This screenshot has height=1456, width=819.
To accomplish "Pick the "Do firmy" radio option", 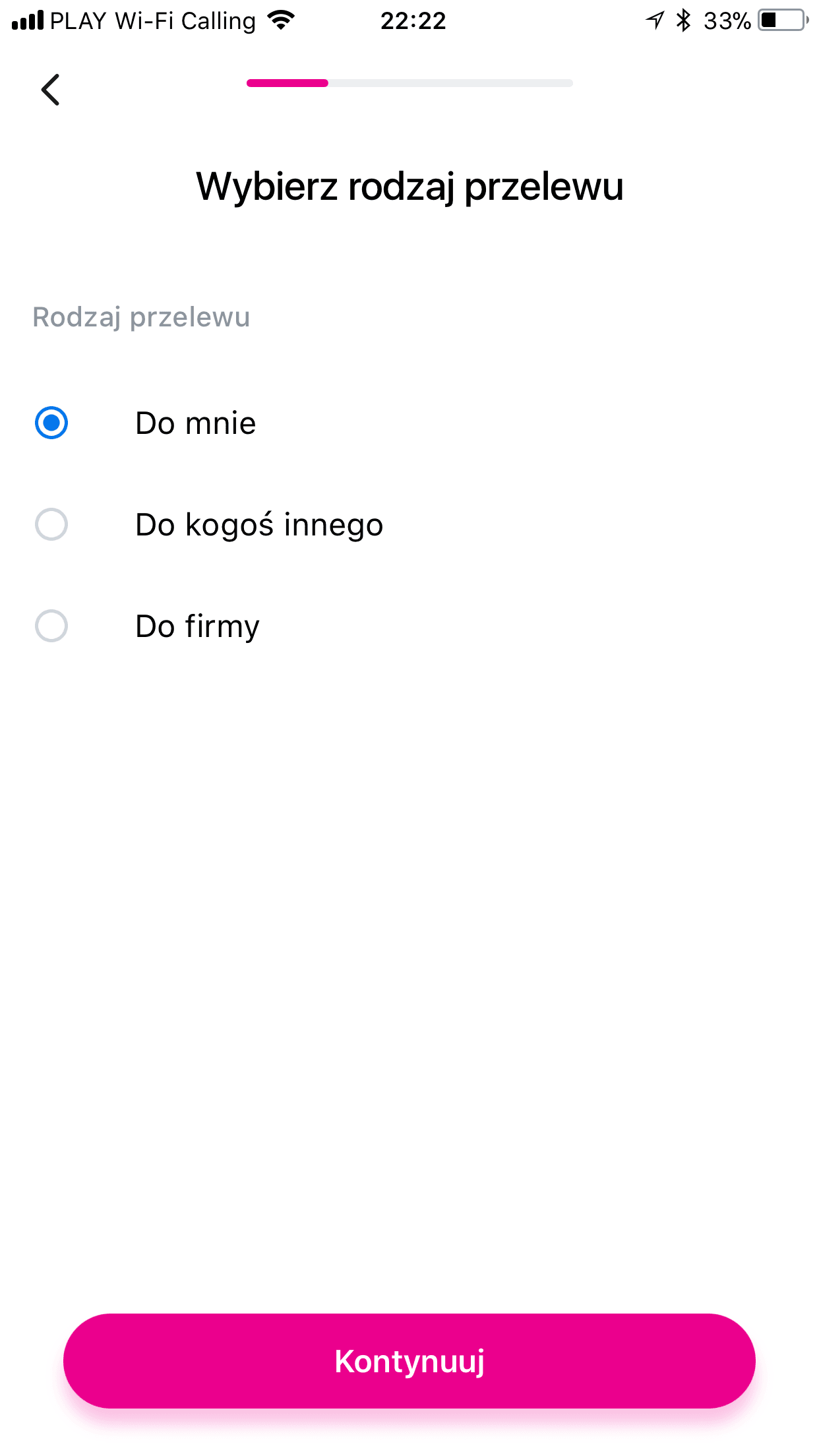I will coord(51,626).
